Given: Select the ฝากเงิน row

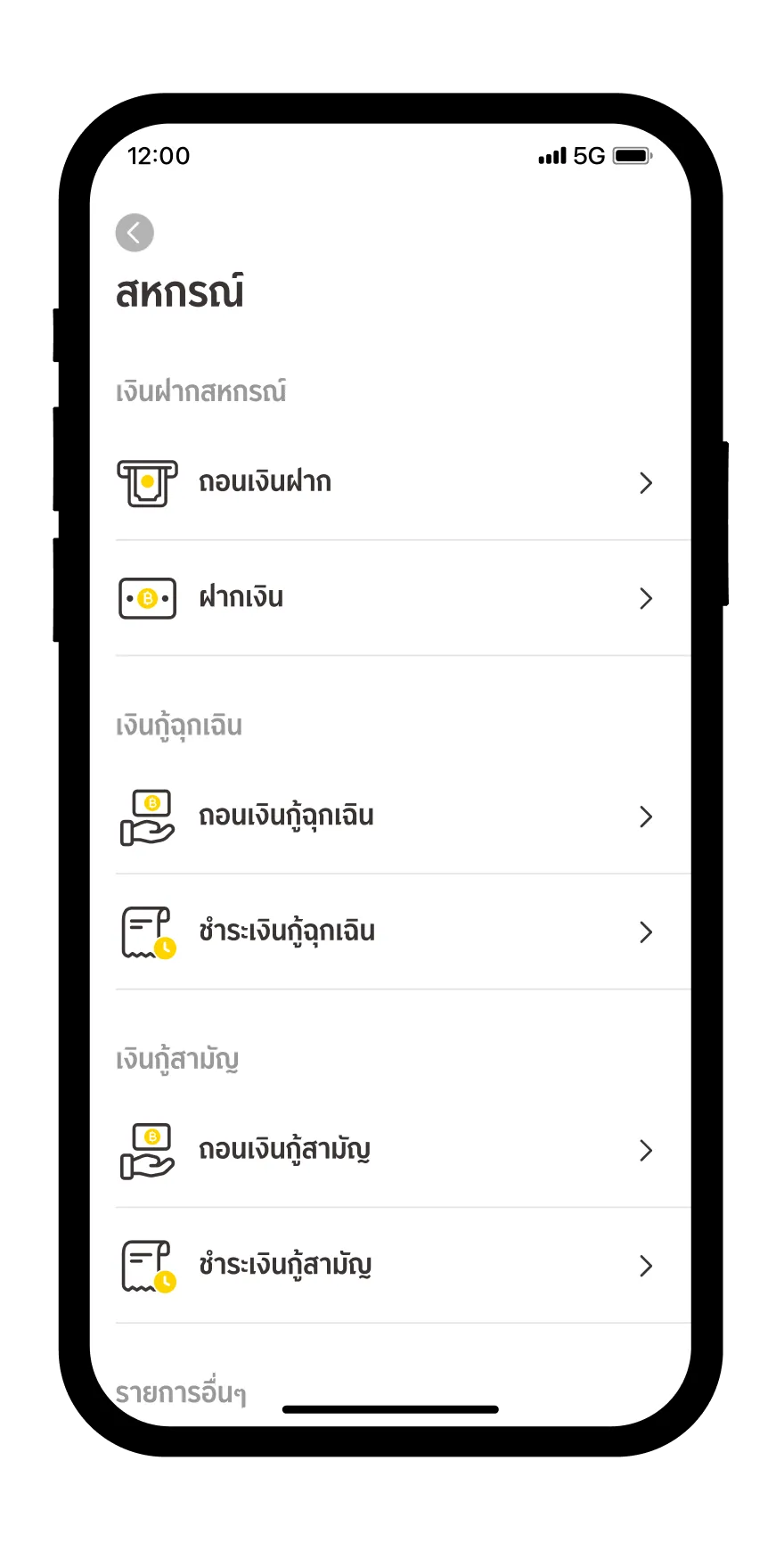Looking at the screenshot, I should tap(385, 598).
